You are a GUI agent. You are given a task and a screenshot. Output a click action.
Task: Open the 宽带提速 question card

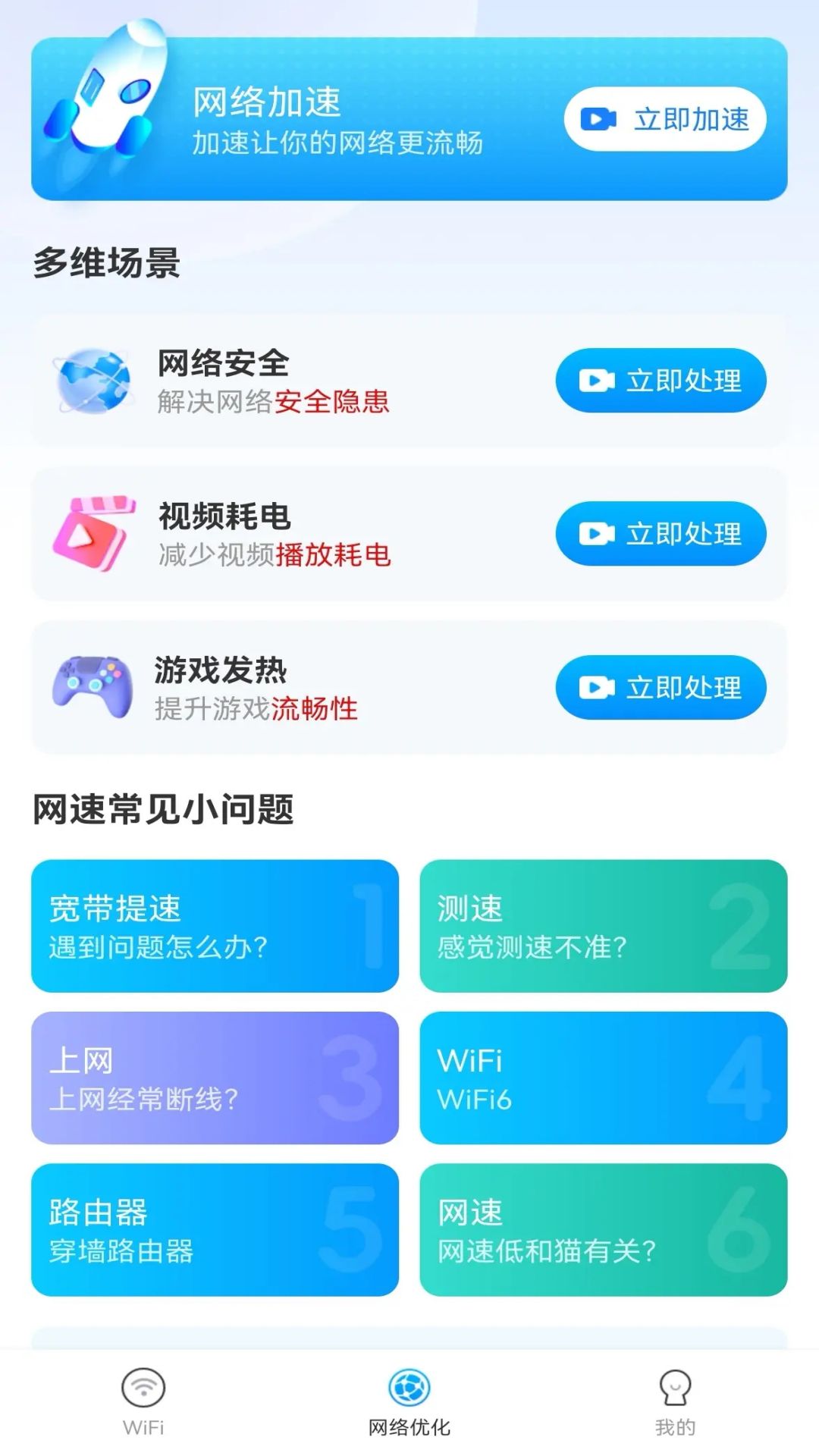(x=215, y=926)
